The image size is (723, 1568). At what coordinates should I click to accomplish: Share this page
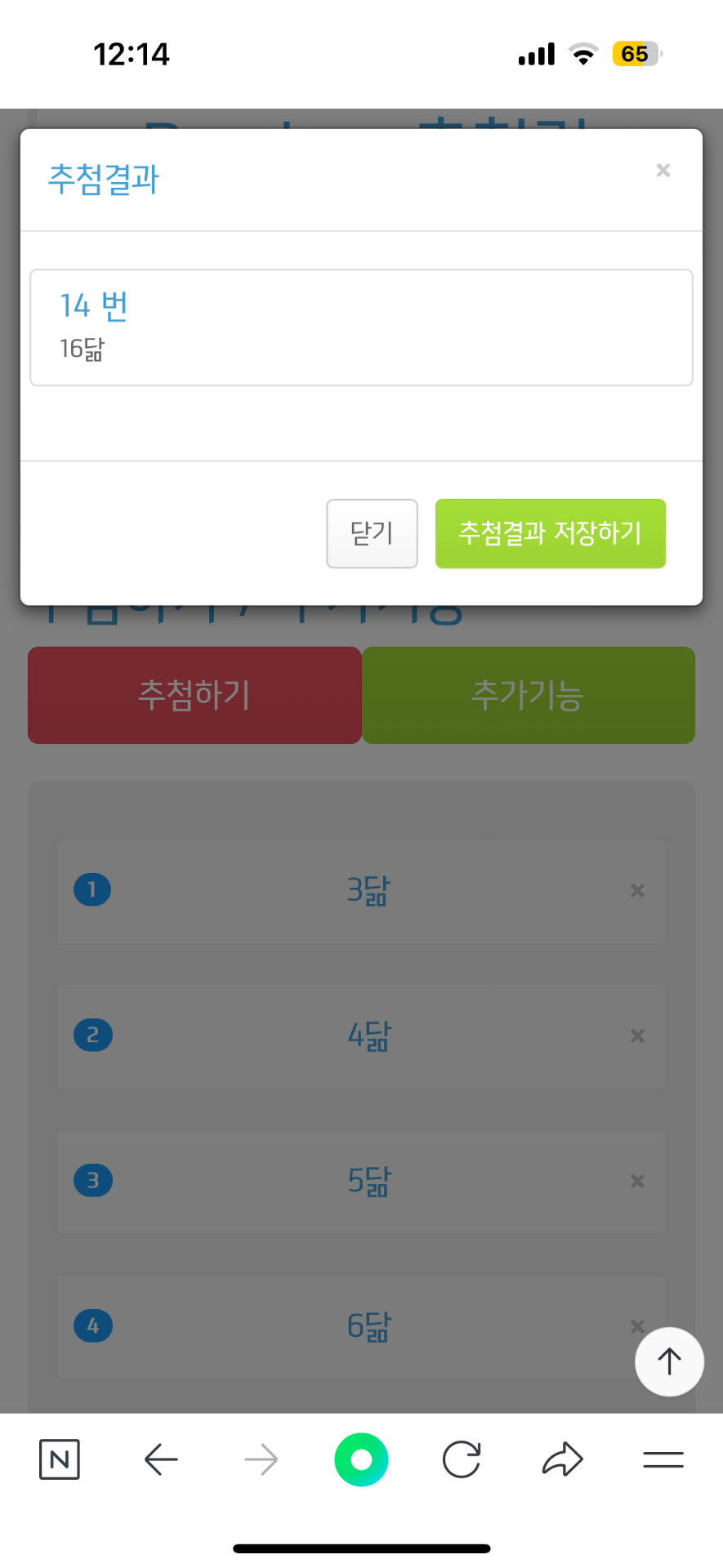(562, 1459)
